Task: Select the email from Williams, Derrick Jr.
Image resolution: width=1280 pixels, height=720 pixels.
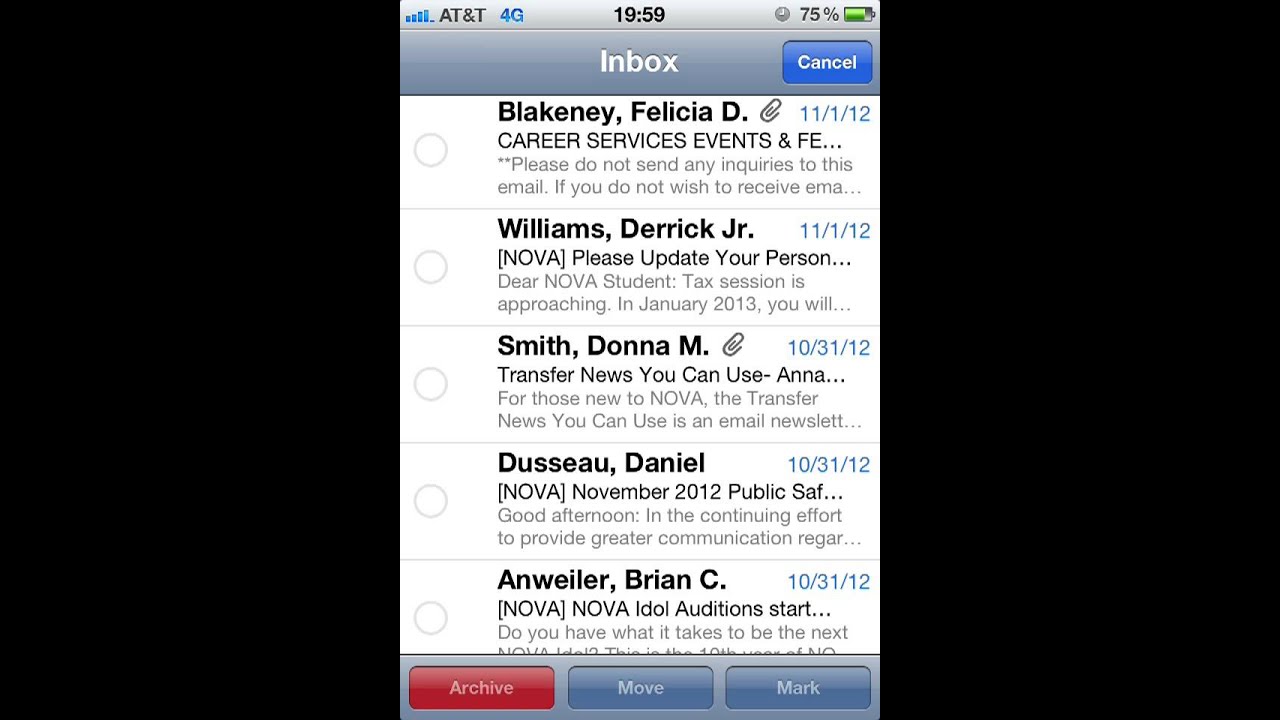Action: click(x=431, y=267)
